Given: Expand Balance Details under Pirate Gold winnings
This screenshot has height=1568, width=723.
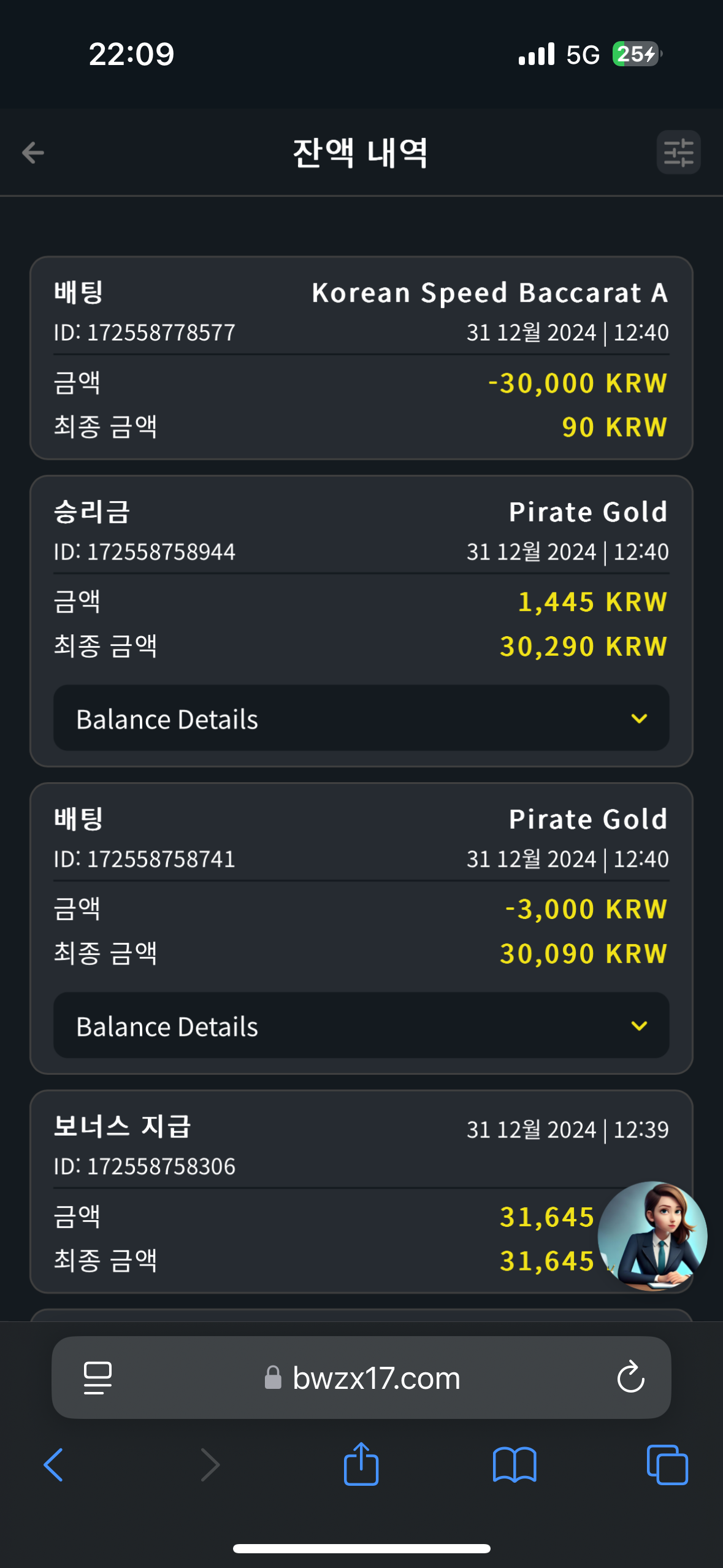Looking at the screenshot, I should pyautogui.click(x=361, y=718).
